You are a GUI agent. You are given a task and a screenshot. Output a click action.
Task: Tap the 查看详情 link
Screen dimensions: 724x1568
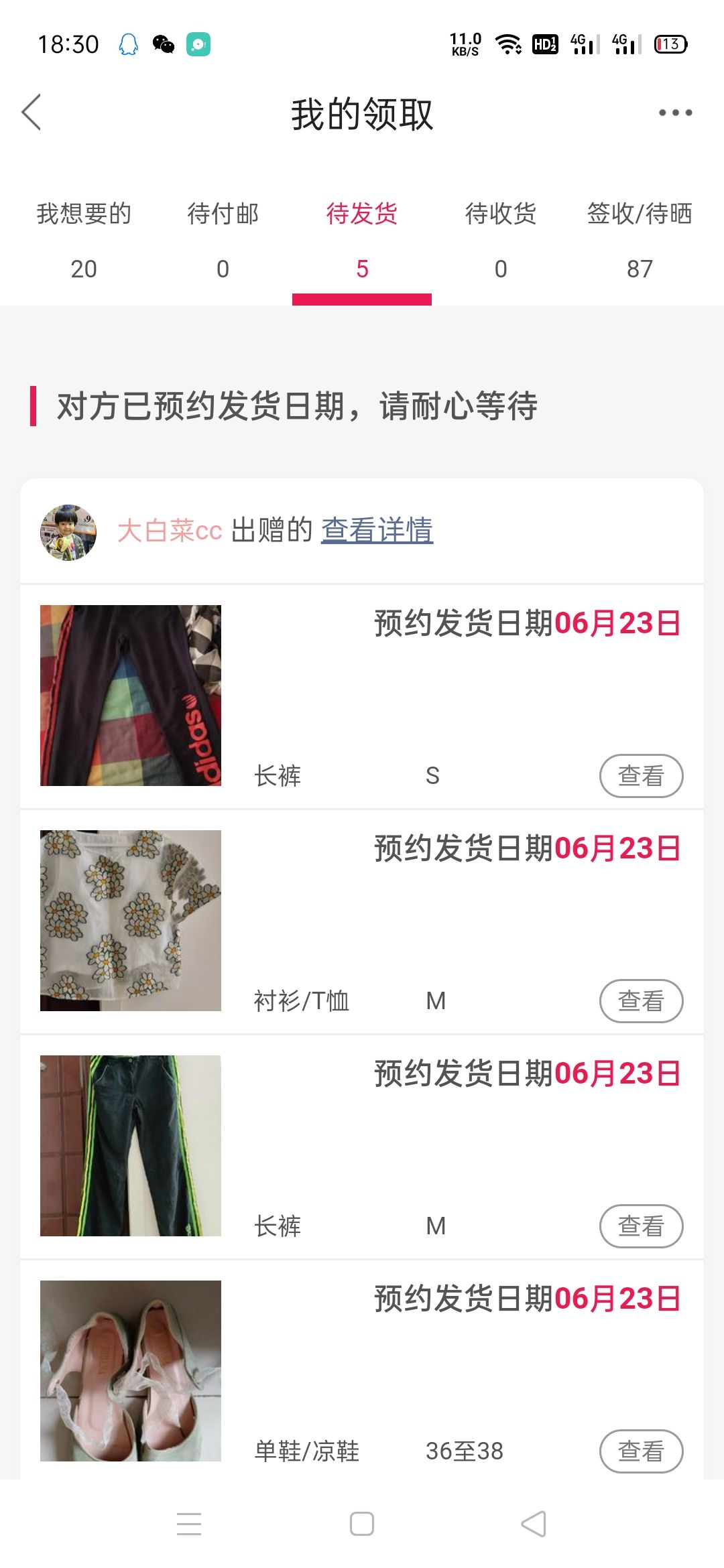(377, 530)
